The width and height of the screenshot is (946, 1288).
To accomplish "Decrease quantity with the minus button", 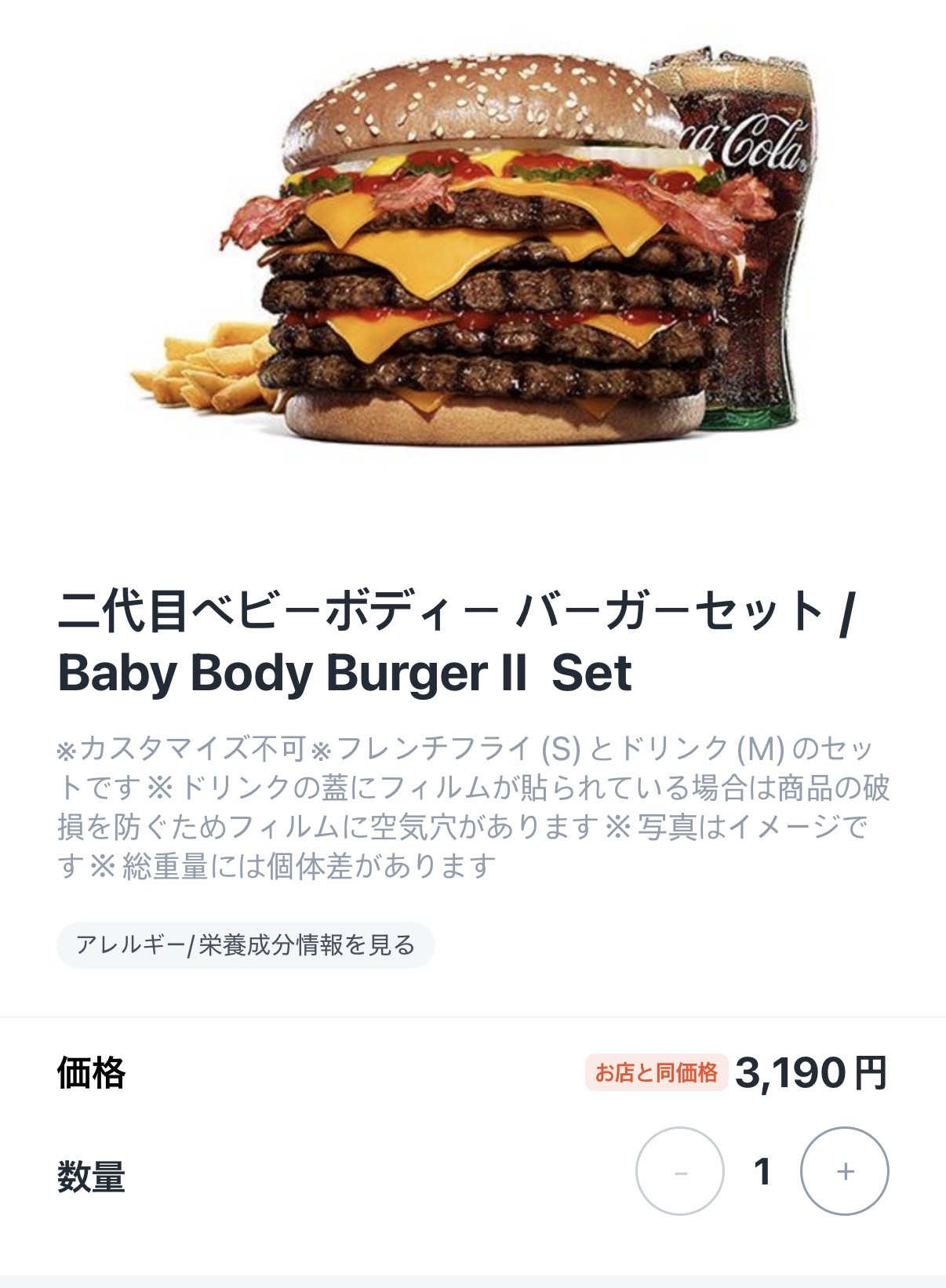I will tap(680, 1171).
